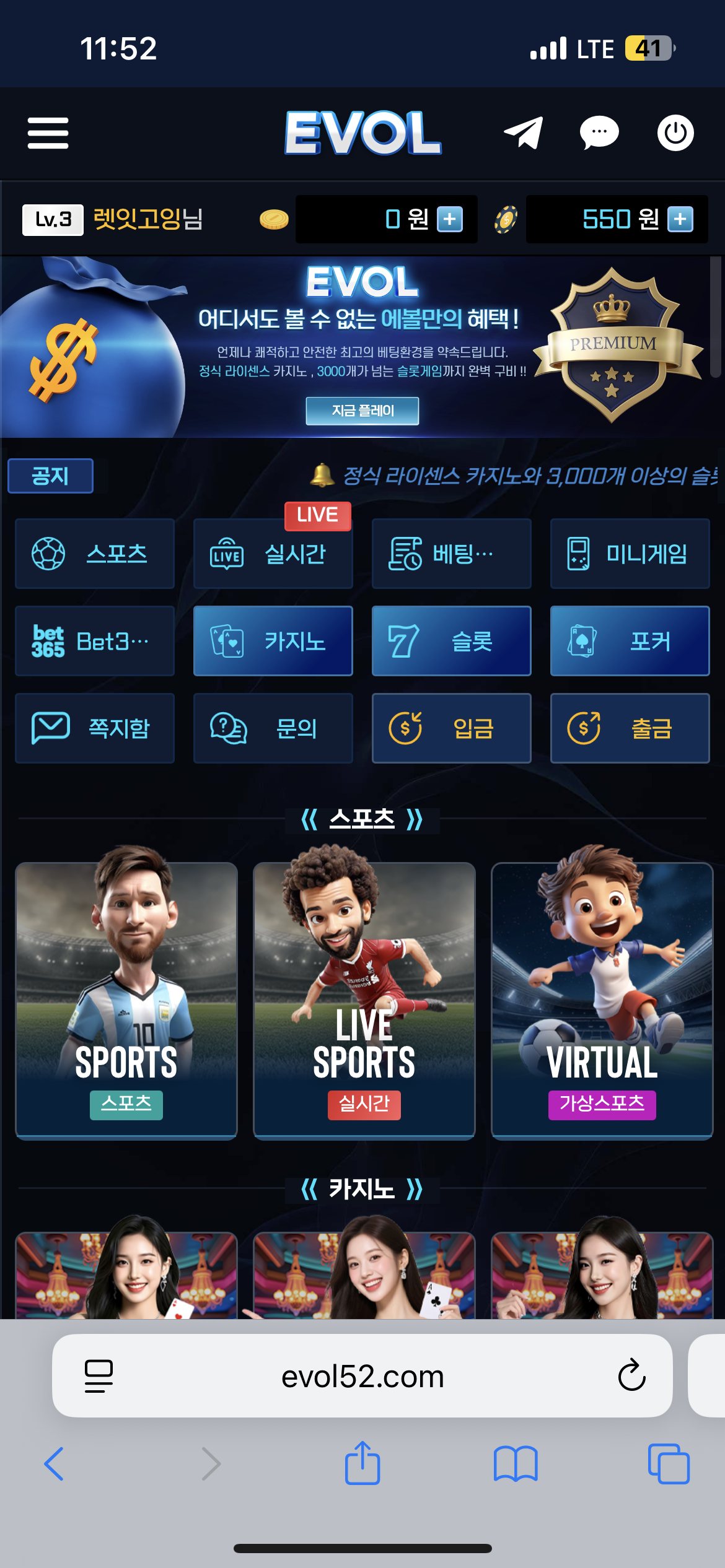Click the 공지 notice button
Screen dimensions: 725x1568
(50, 476)
